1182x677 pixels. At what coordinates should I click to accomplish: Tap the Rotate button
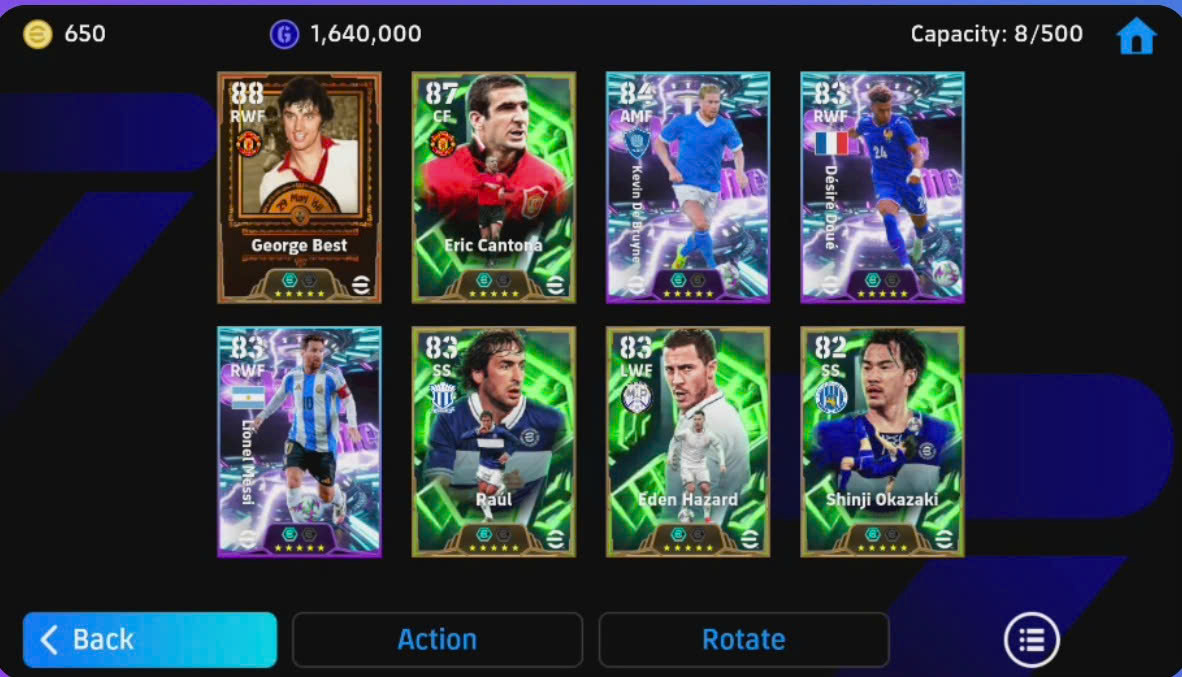pyautogui.click(x=743, y=639)
